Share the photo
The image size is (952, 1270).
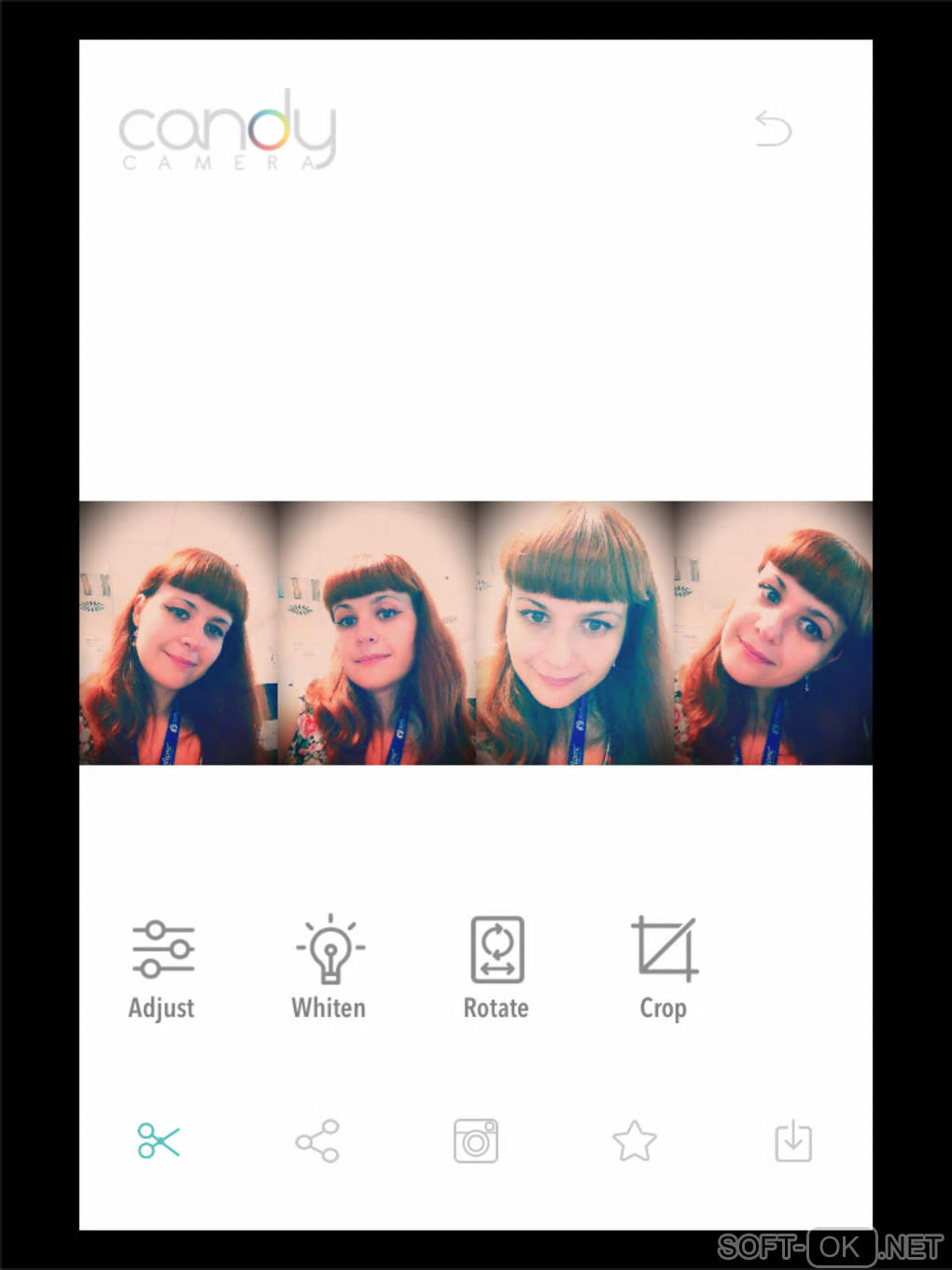tap(317, 1140)
